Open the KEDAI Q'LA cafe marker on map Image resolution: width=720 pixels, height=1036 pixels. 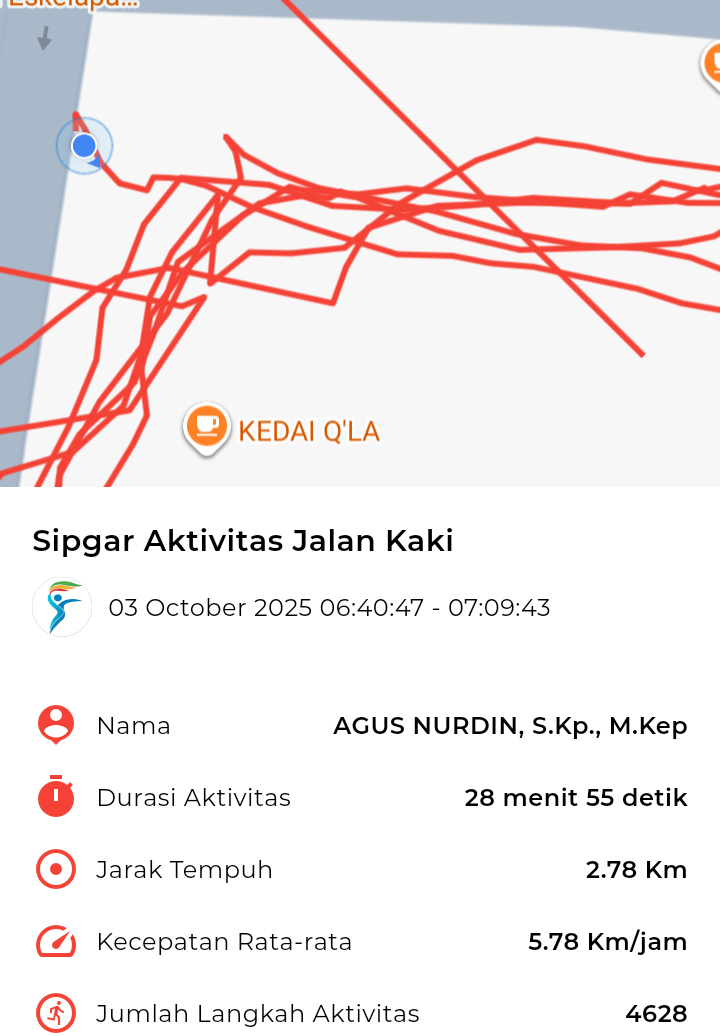pyautogui.click(x=207, y=427)
